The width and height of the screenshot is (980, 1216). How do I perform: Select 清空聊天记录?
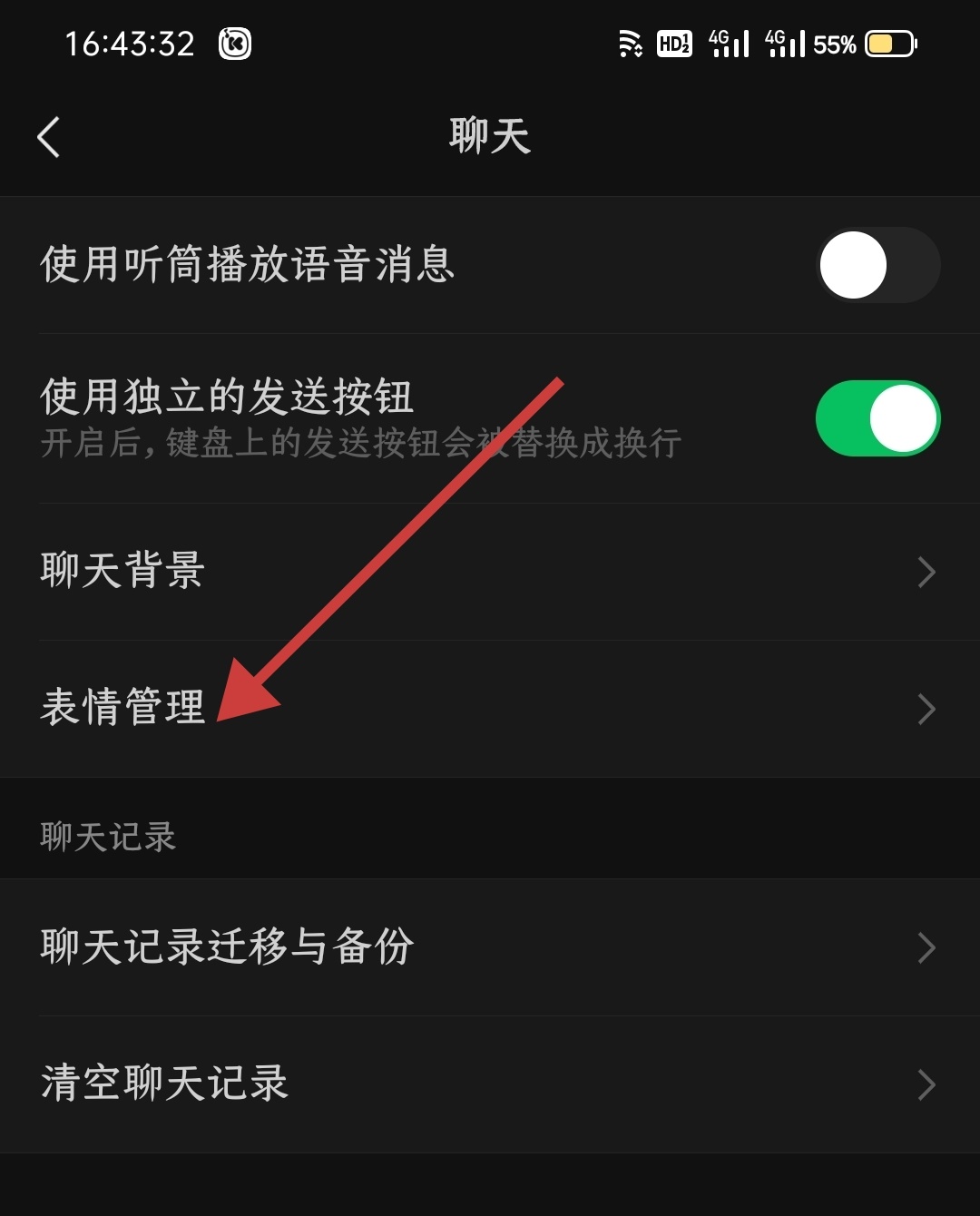point(490,1084)
